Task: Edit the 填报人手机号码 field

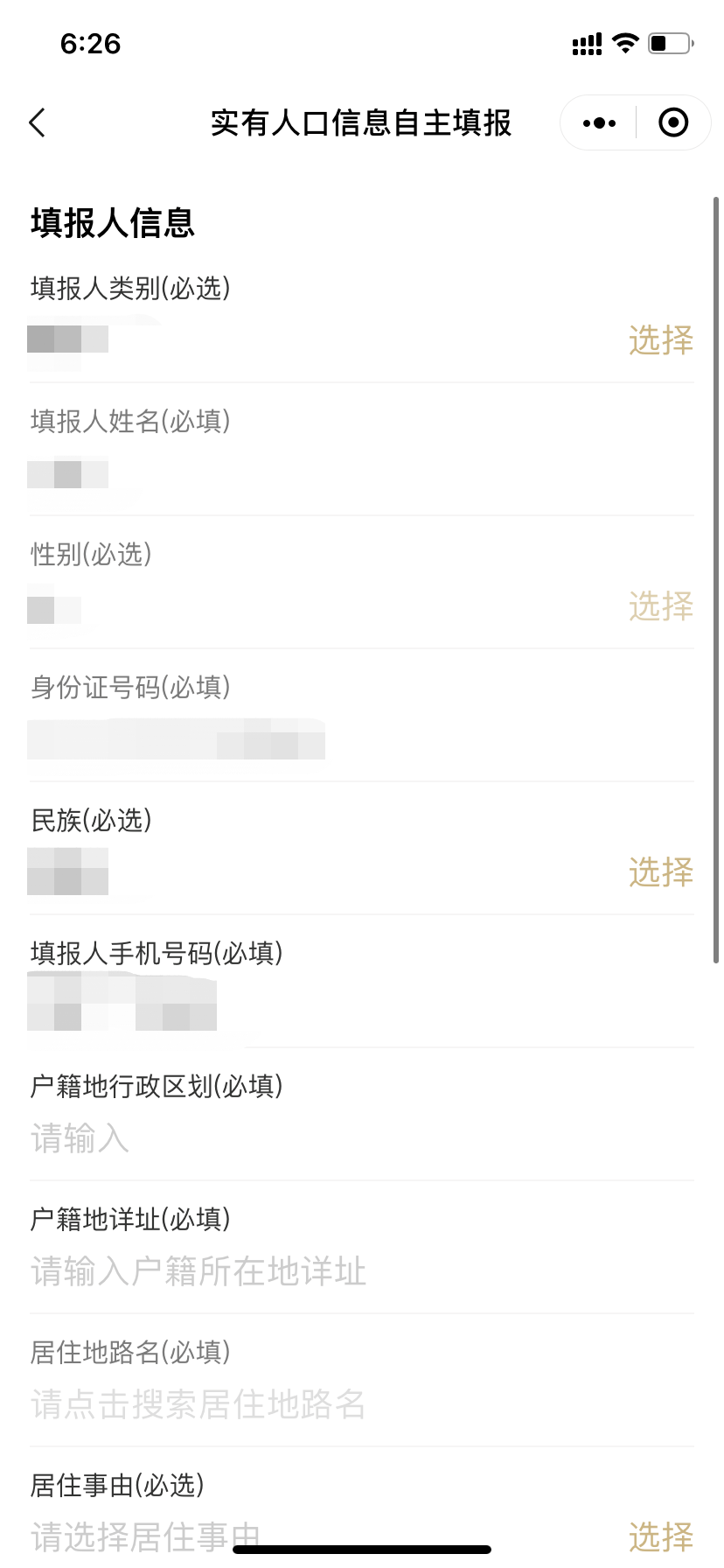Action: (362, 1005)
